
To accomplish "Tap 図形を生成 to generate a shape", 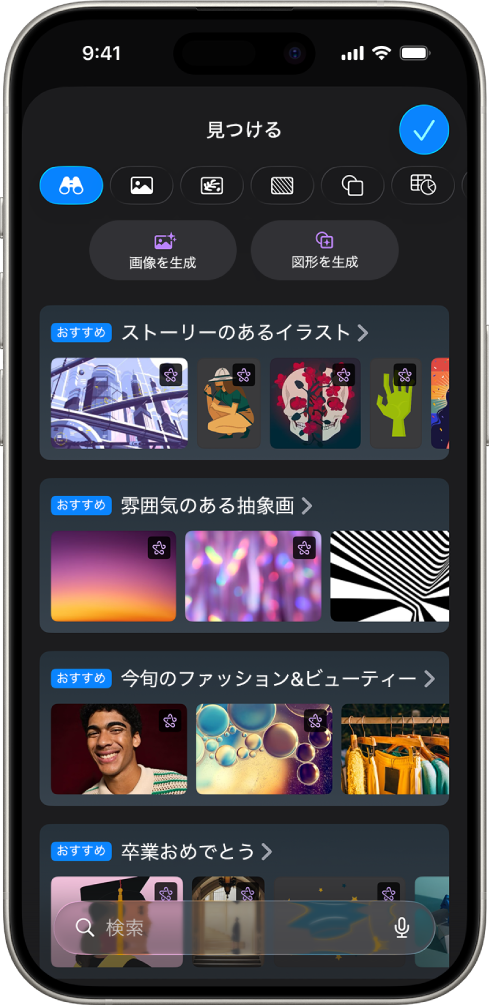I will point(325,251).
